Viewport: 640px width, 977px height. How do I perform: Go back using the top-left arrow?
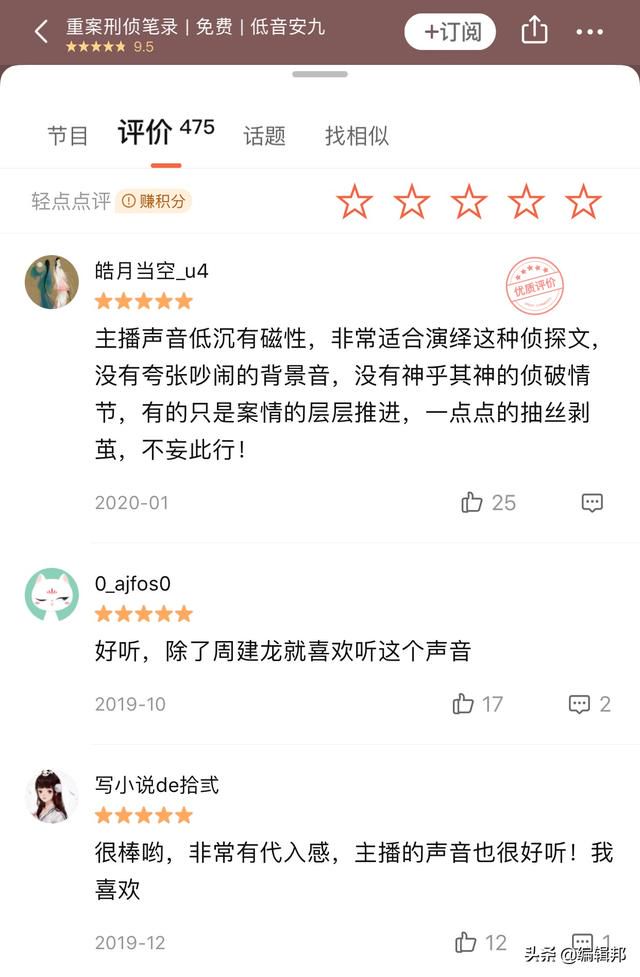click(41, 32)
